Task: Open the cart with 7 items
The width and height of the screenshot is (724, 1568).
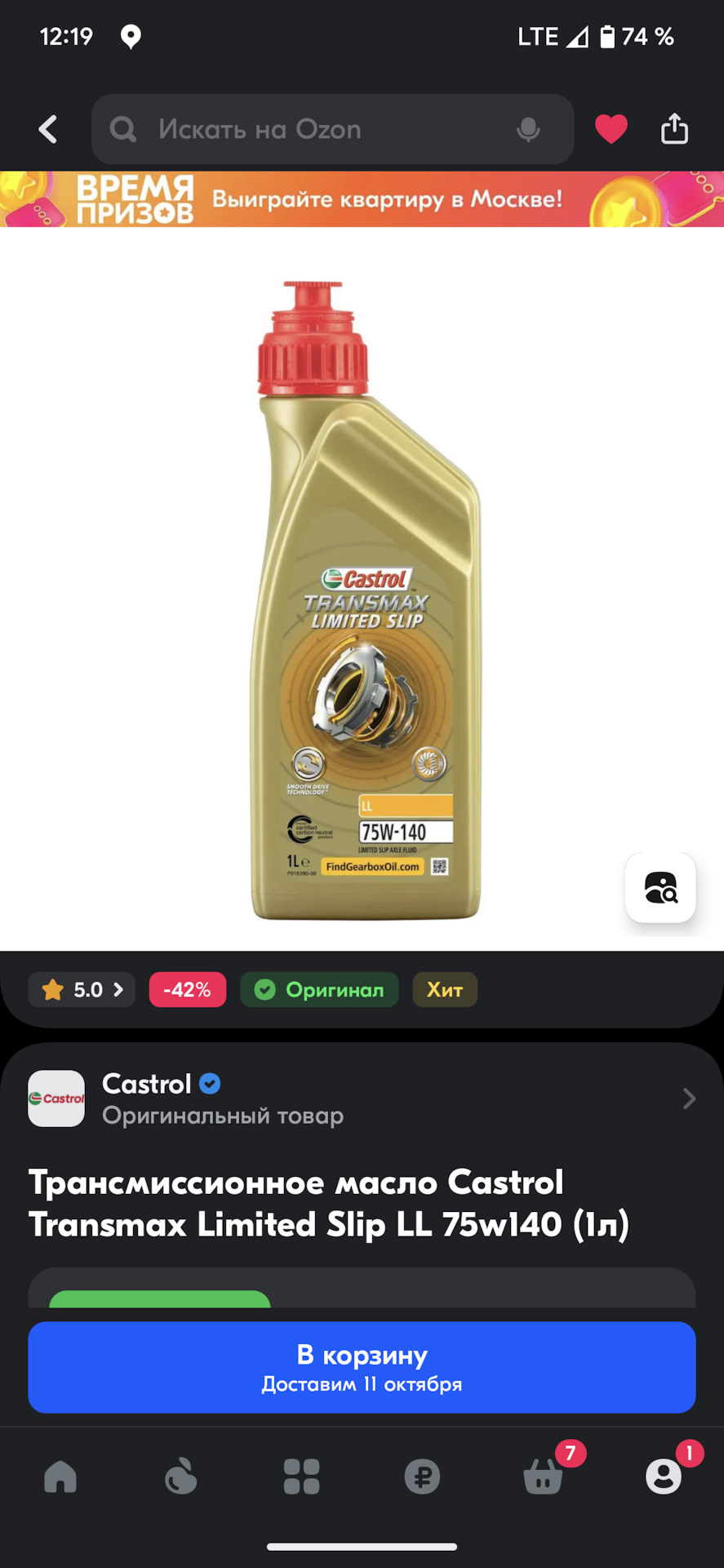Action: 544,1477
